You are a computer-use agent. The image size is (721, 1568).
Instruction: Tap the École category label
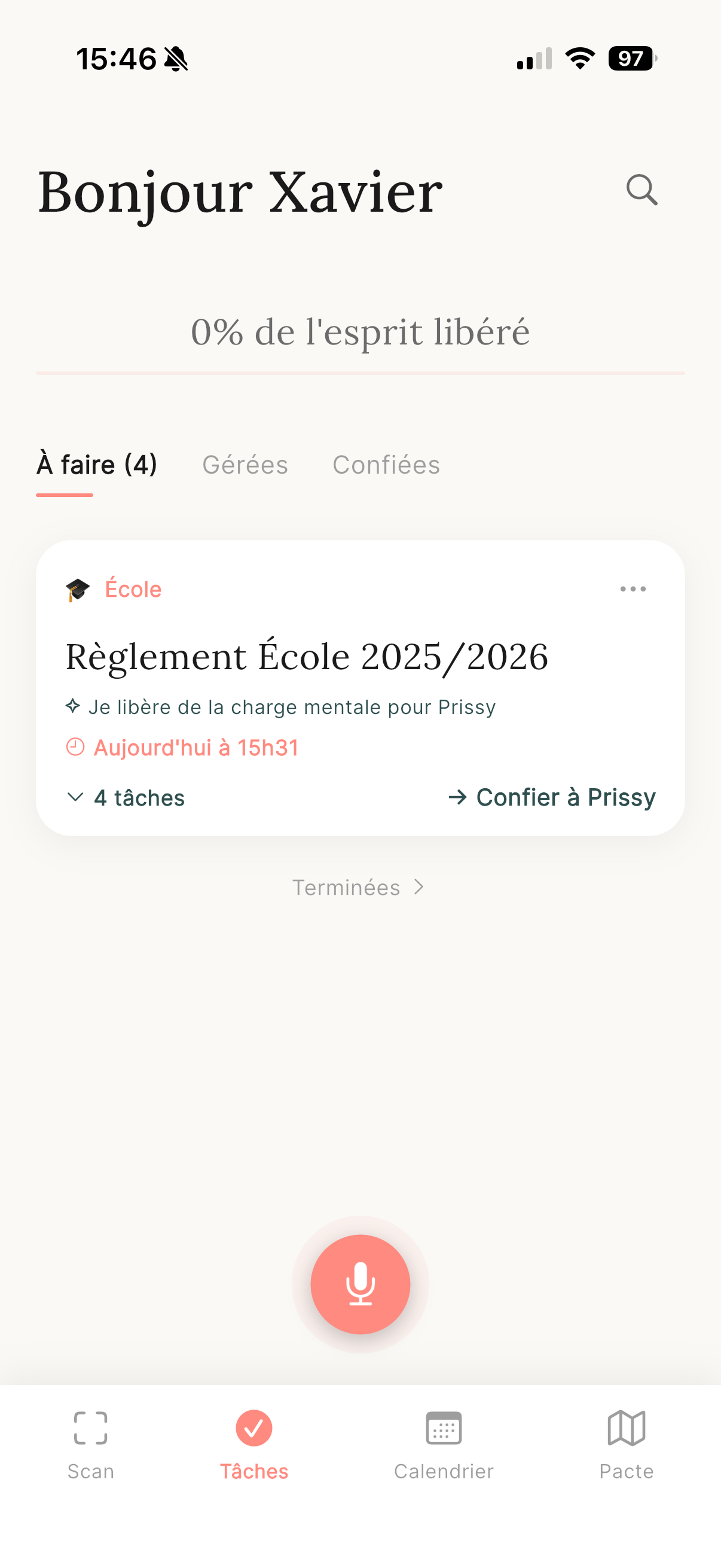click(133, 588)
